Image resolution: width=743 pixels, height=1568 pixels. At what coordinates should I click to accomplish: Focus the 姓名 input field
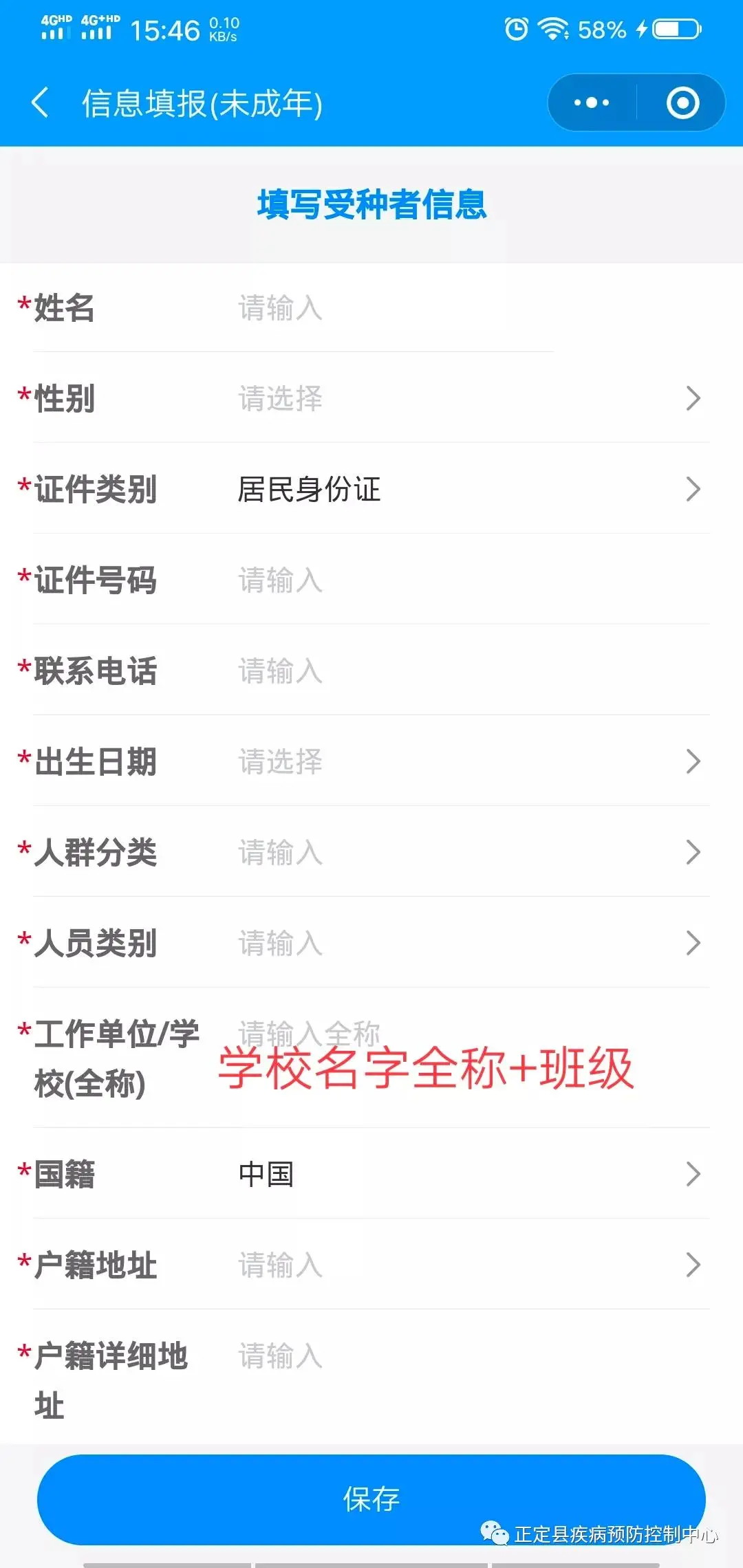tap(392, 307)
